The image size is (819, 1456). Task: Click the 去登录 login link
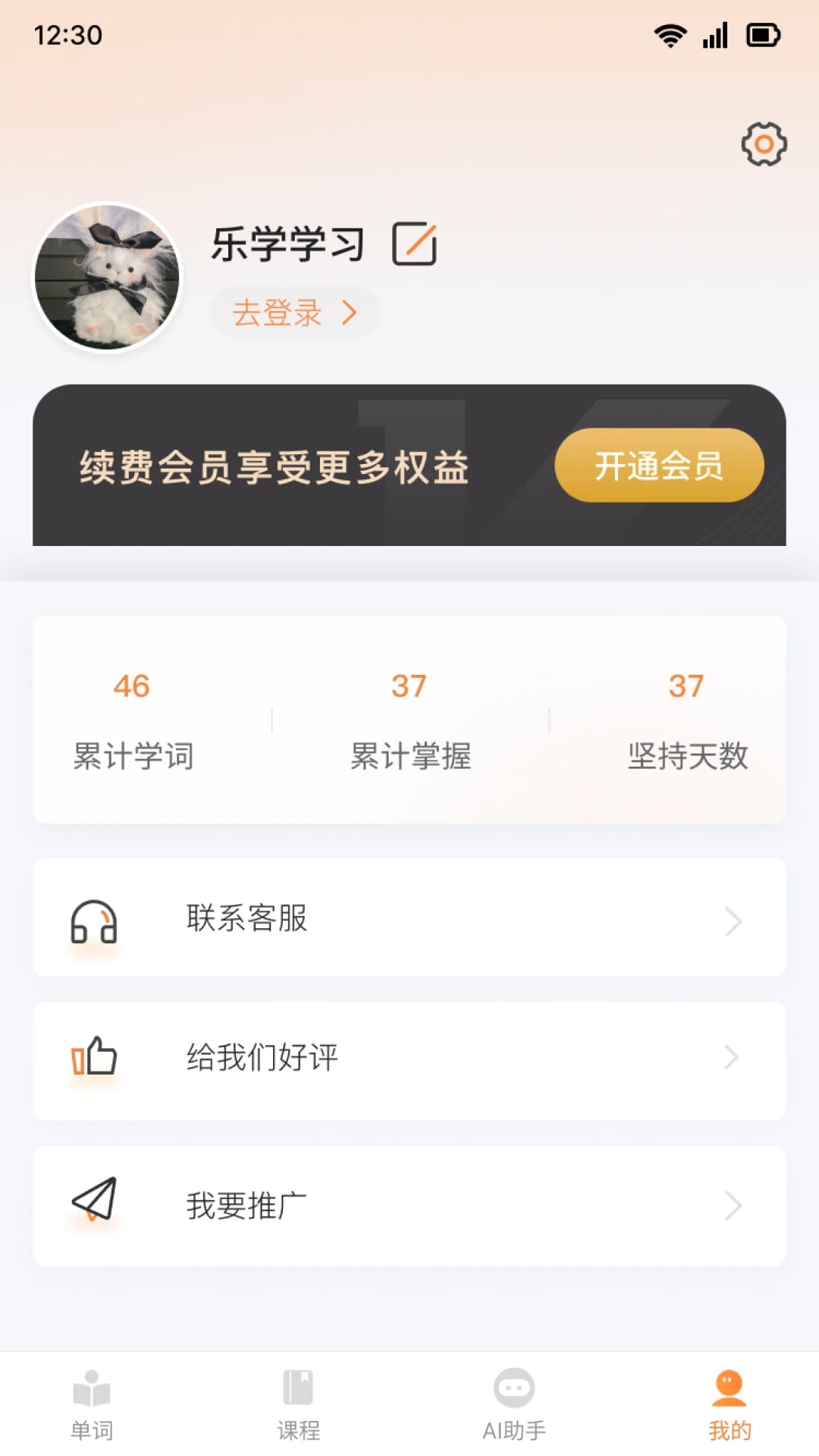click(294, 312)
